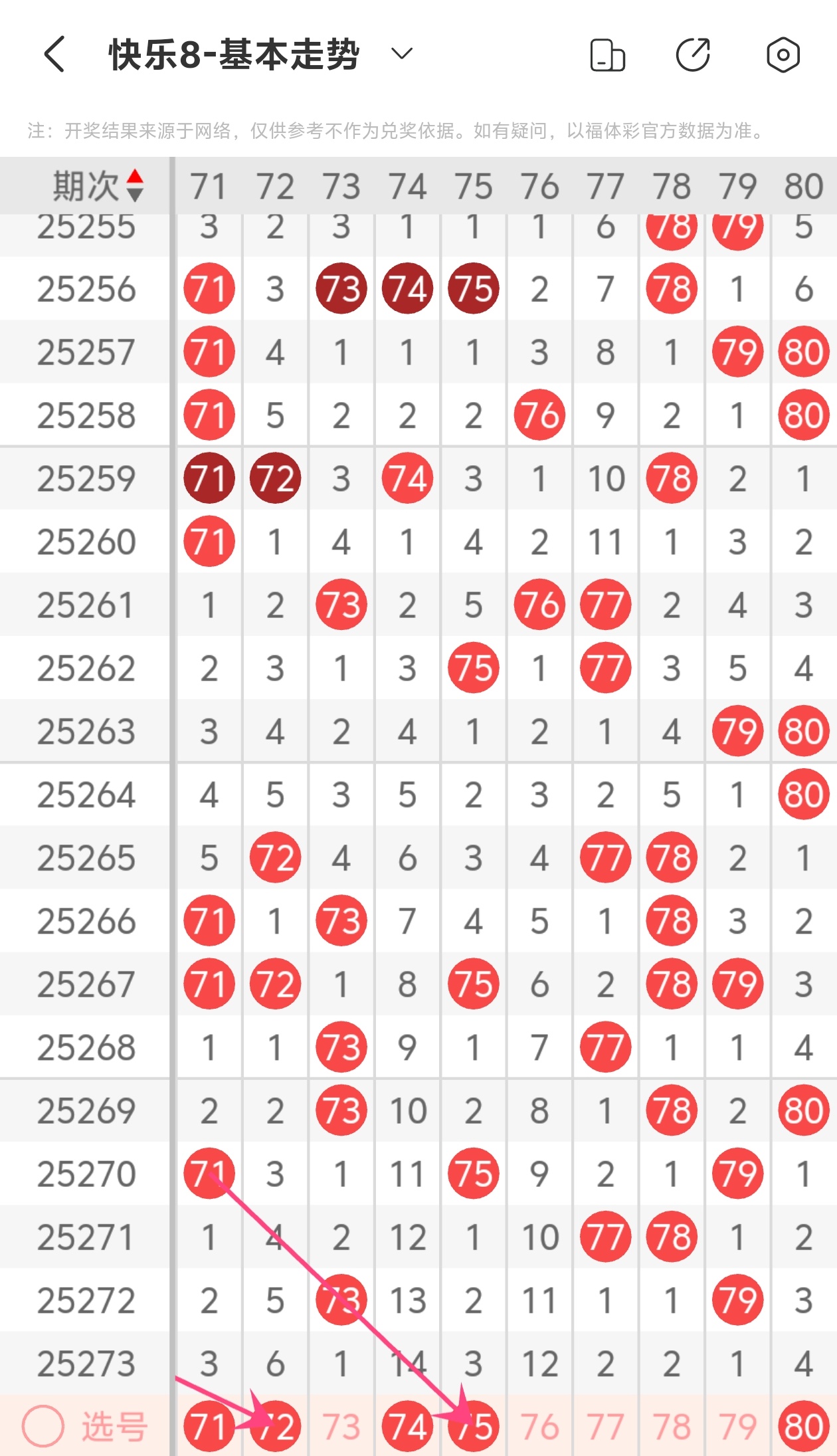The image size is (837, 1456).
Task: Toggle 期次 sort order
Action: pyautogui.click(x=136, y=185)
